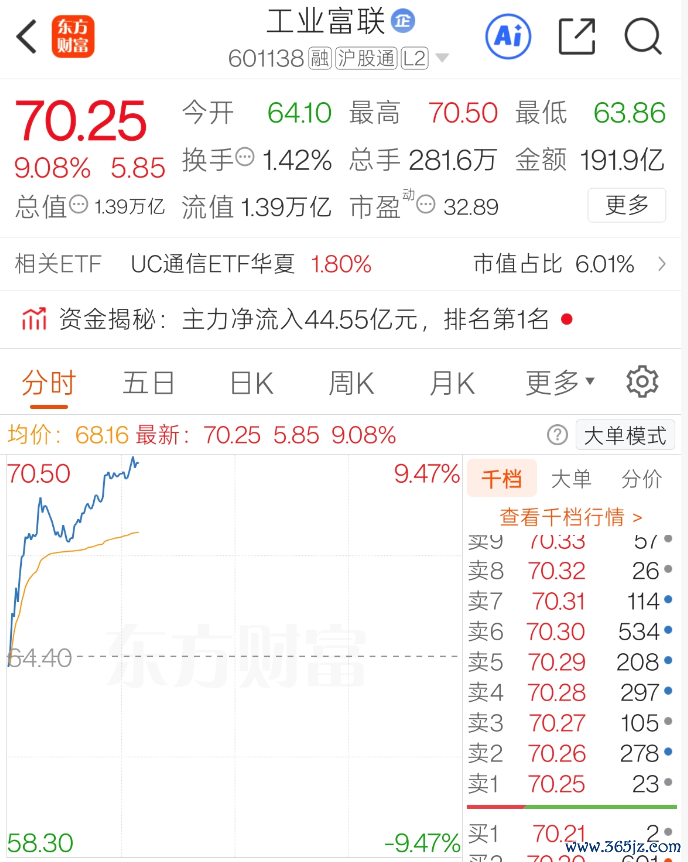Enable 大单模式 button
The width and height of the screenshot is (688, 862).
click(x=625, y=435)
